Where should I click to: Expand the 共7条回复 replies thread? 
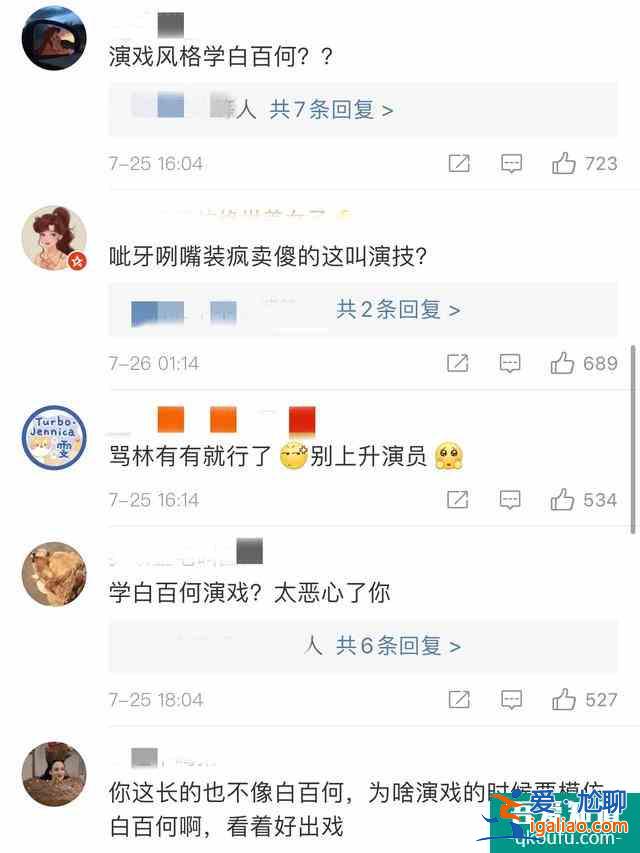[331, 110]
